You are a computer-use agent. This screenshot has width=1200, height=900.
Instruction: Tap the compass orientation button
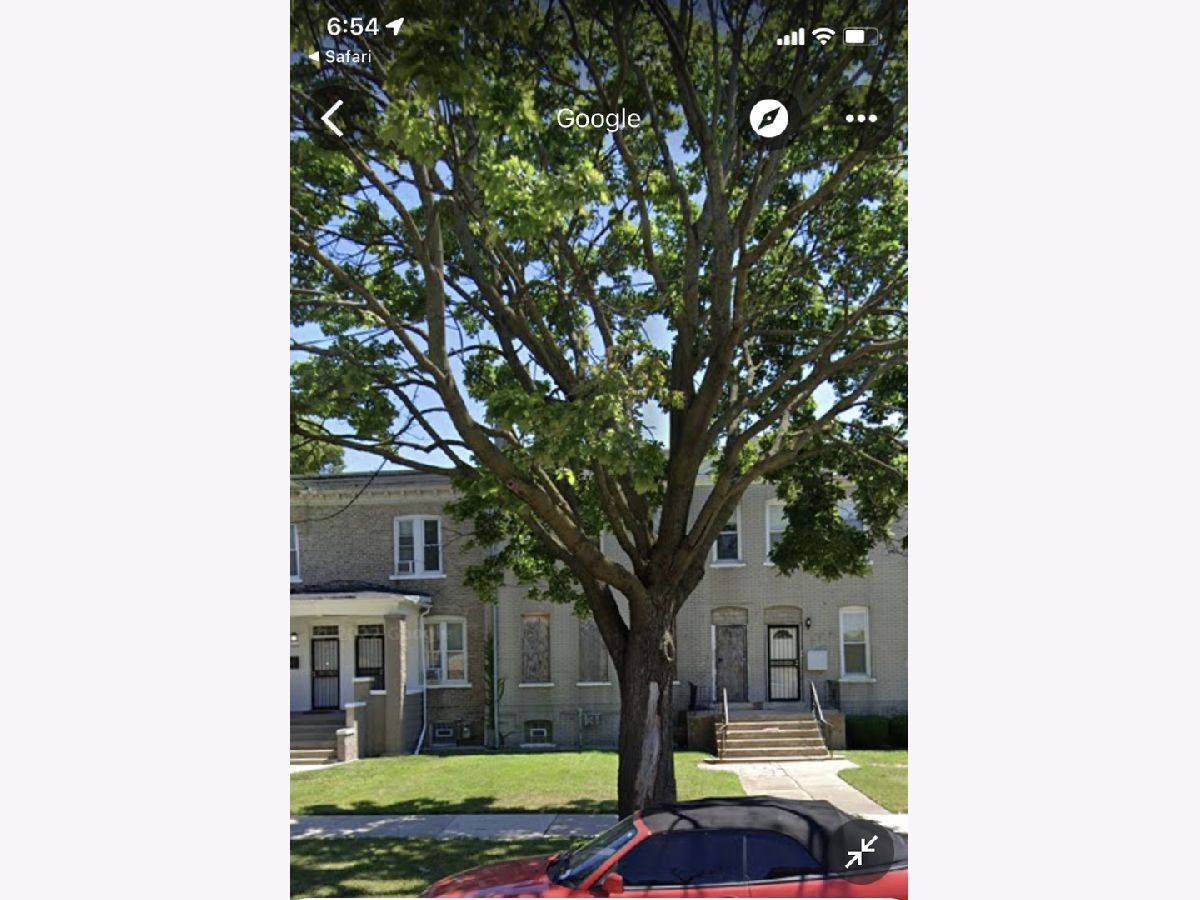pos(768,118)
